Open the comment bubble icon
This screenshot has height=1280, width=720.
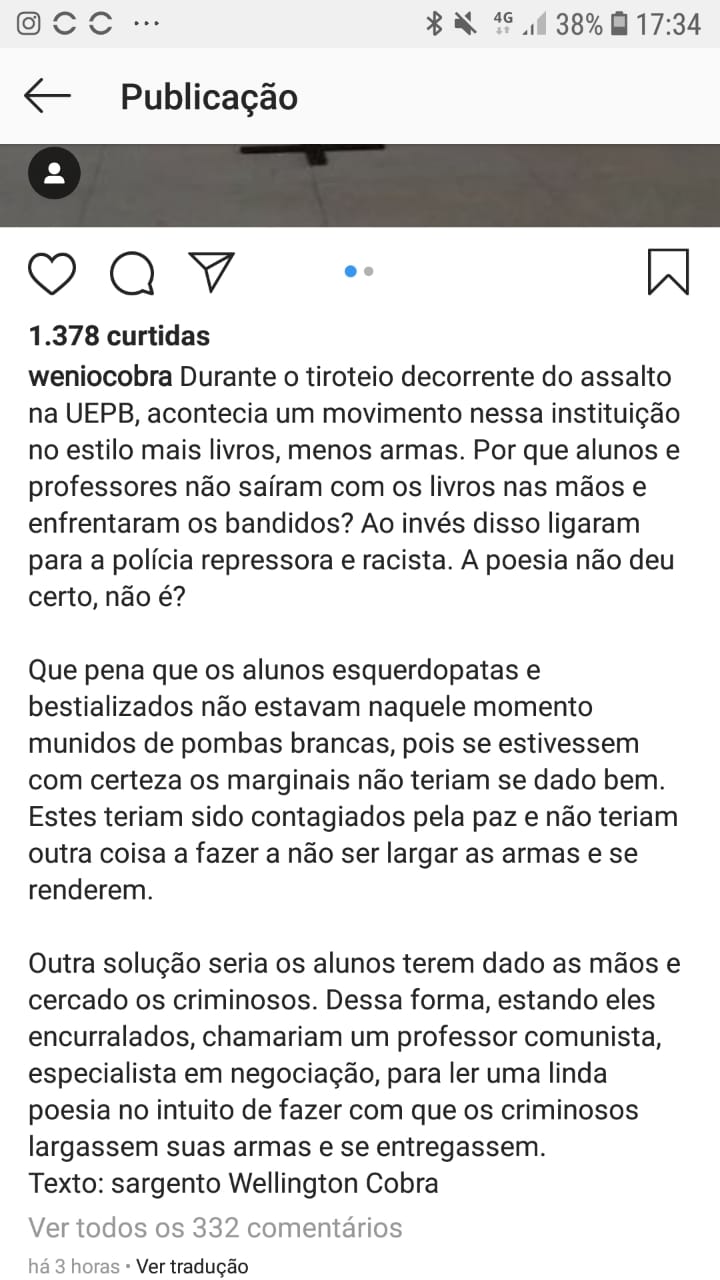pos(132,272)
